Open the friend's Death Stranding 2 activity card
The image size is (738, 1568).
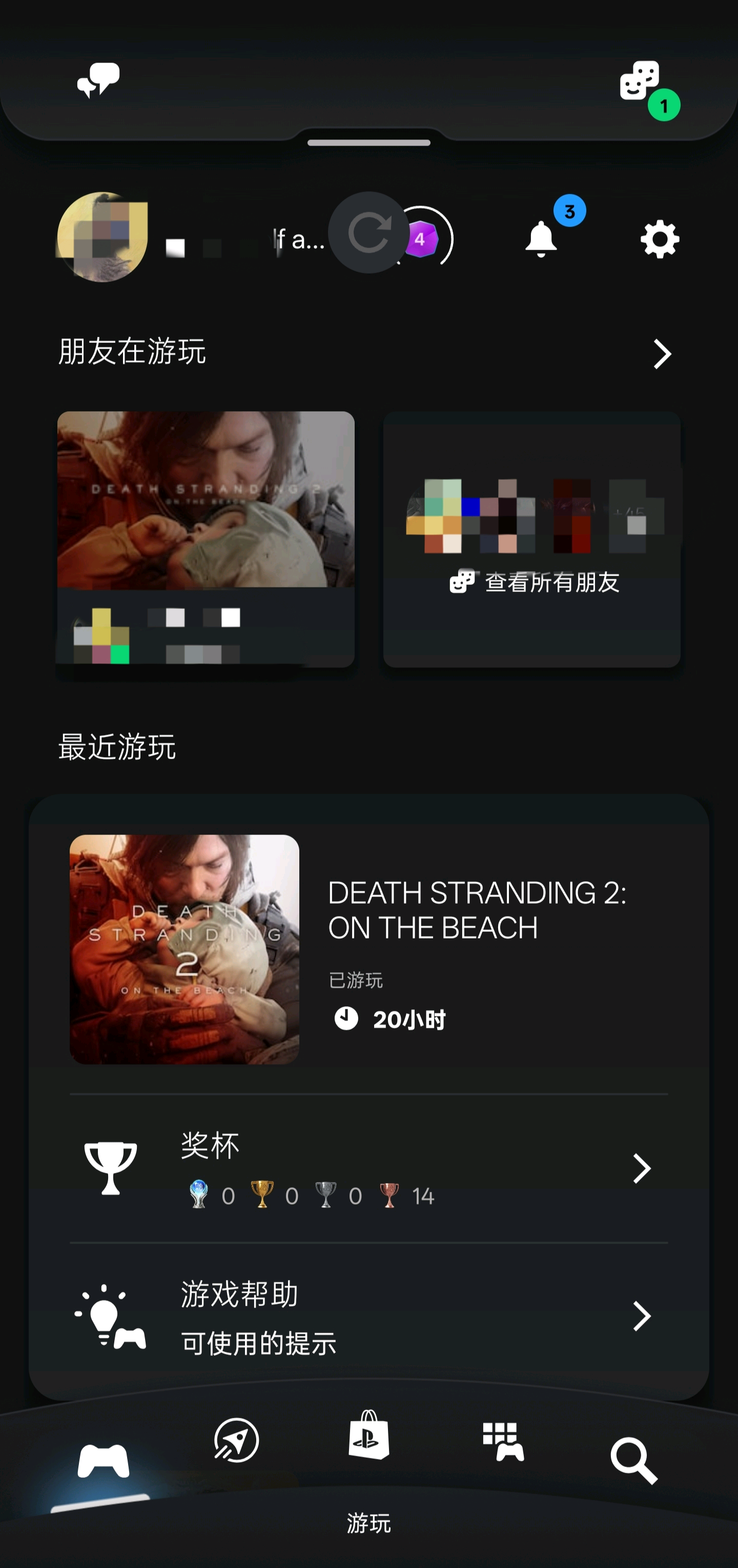[206, 539]
